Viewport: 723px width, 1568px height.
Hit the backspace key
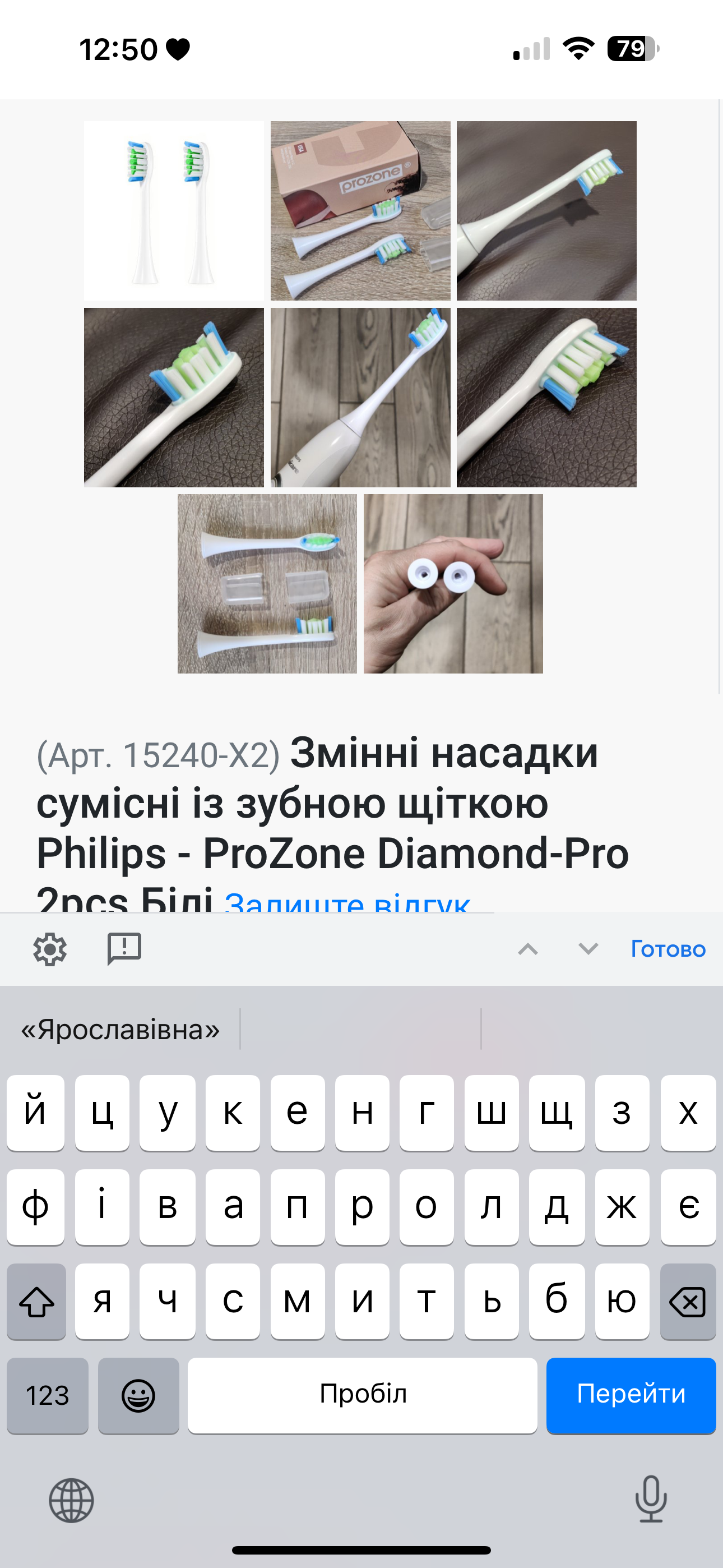coord(687,1301)
